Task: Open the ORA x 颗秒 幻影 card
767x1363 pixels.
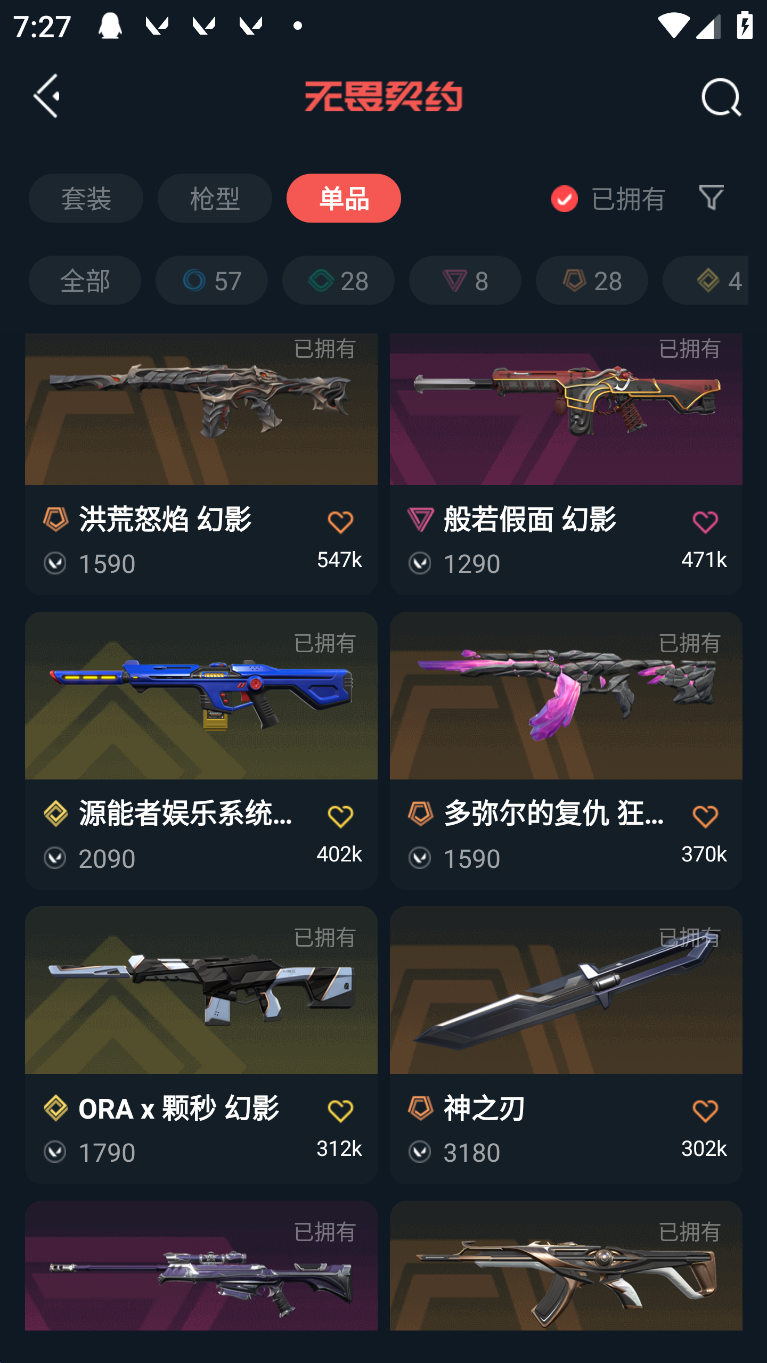Action: pos(201,1045)
